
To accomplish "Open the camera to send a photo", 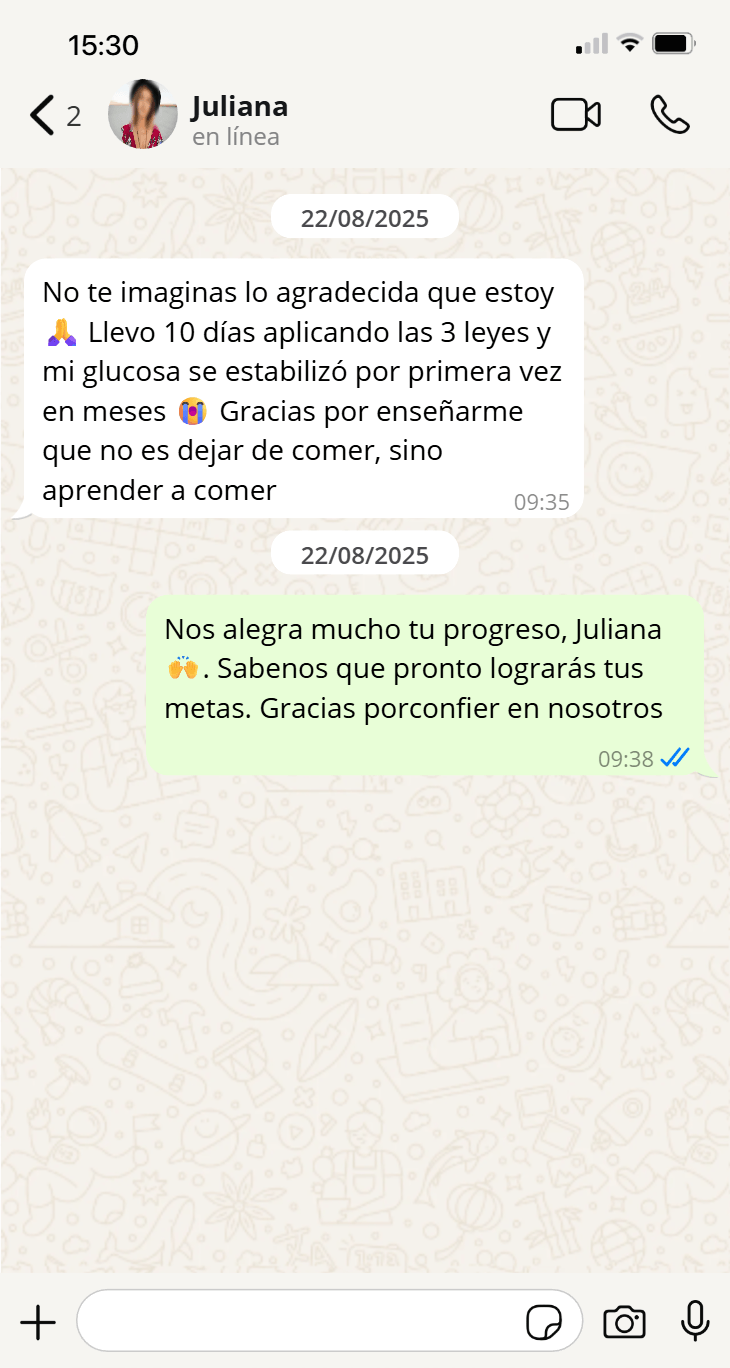I will click(624, 1322).
